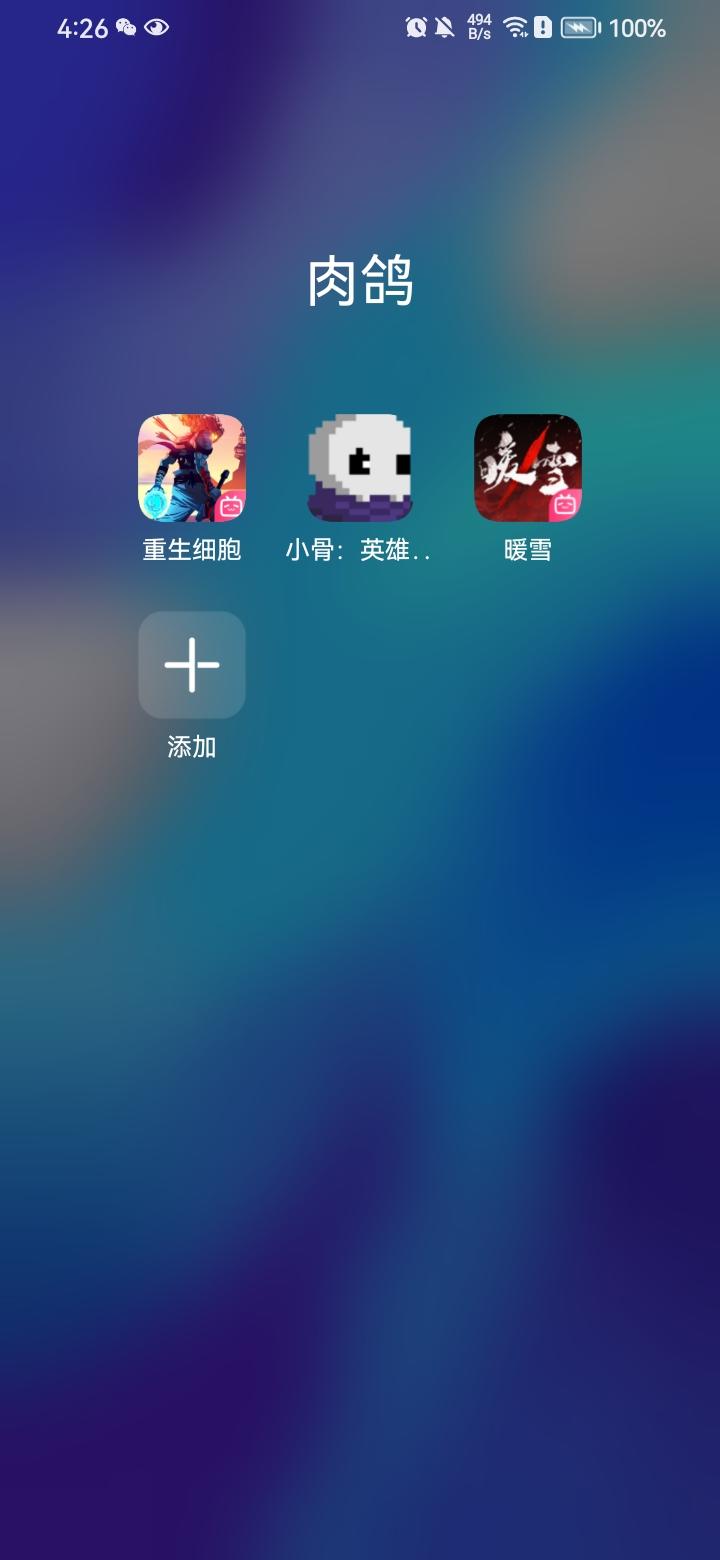
Task: Tap the 肉鸽 folder name
Action: coord(360,282)
